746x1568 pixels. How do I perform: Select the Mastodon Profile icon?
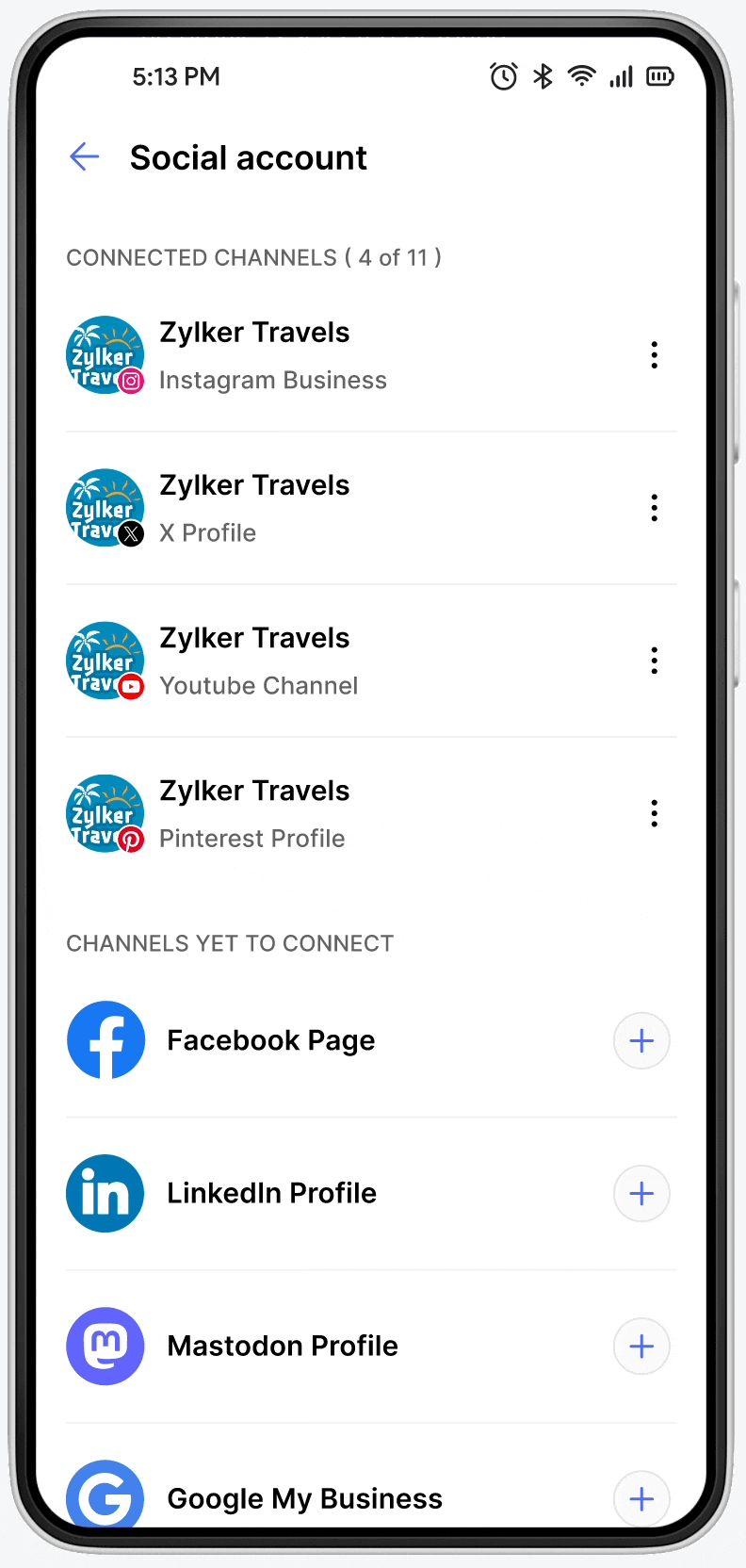[x=105, y=1346]
